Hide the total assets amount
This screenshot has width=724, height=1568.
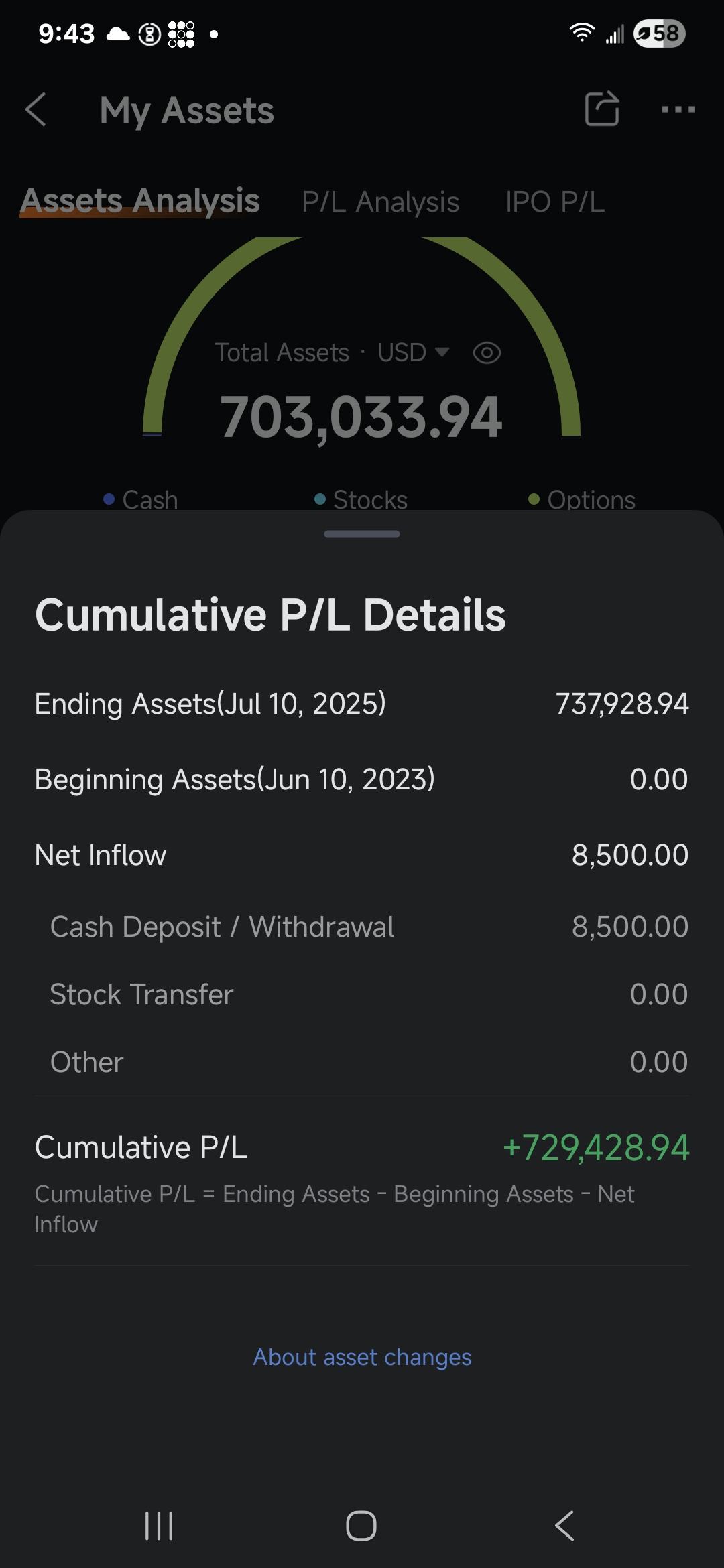pos(487,352)
